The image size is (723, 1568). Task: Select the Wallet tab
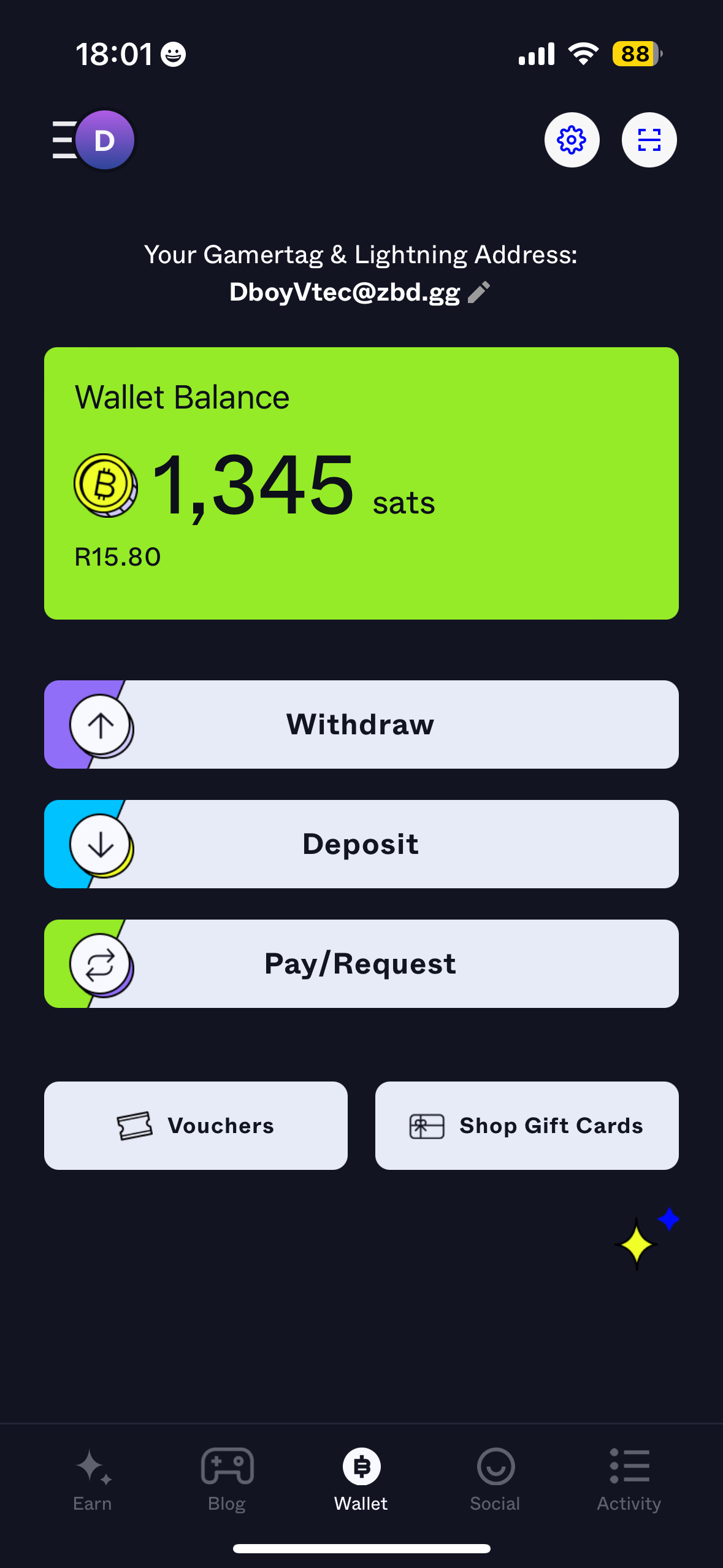coord(361,1480)
